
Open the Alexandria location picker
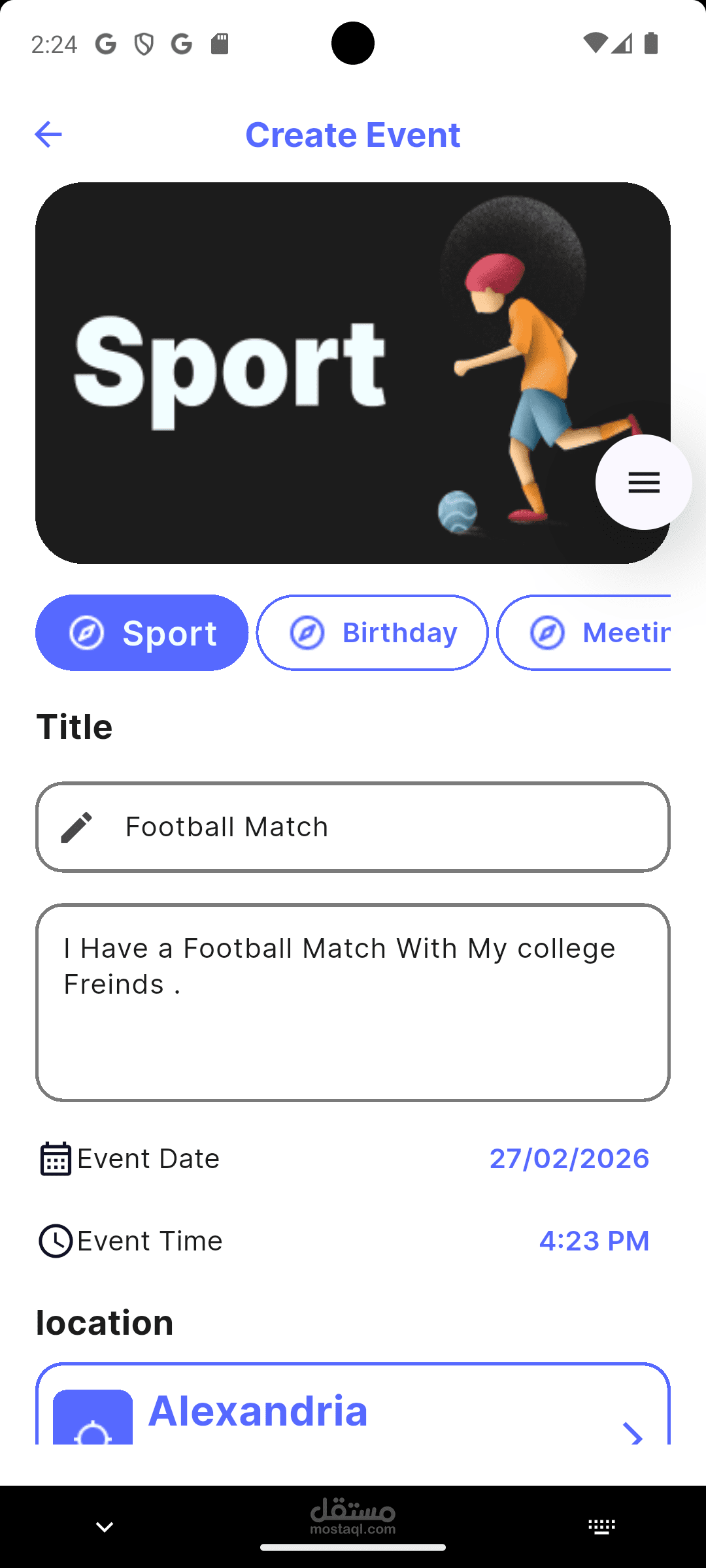click(353, 1411)
